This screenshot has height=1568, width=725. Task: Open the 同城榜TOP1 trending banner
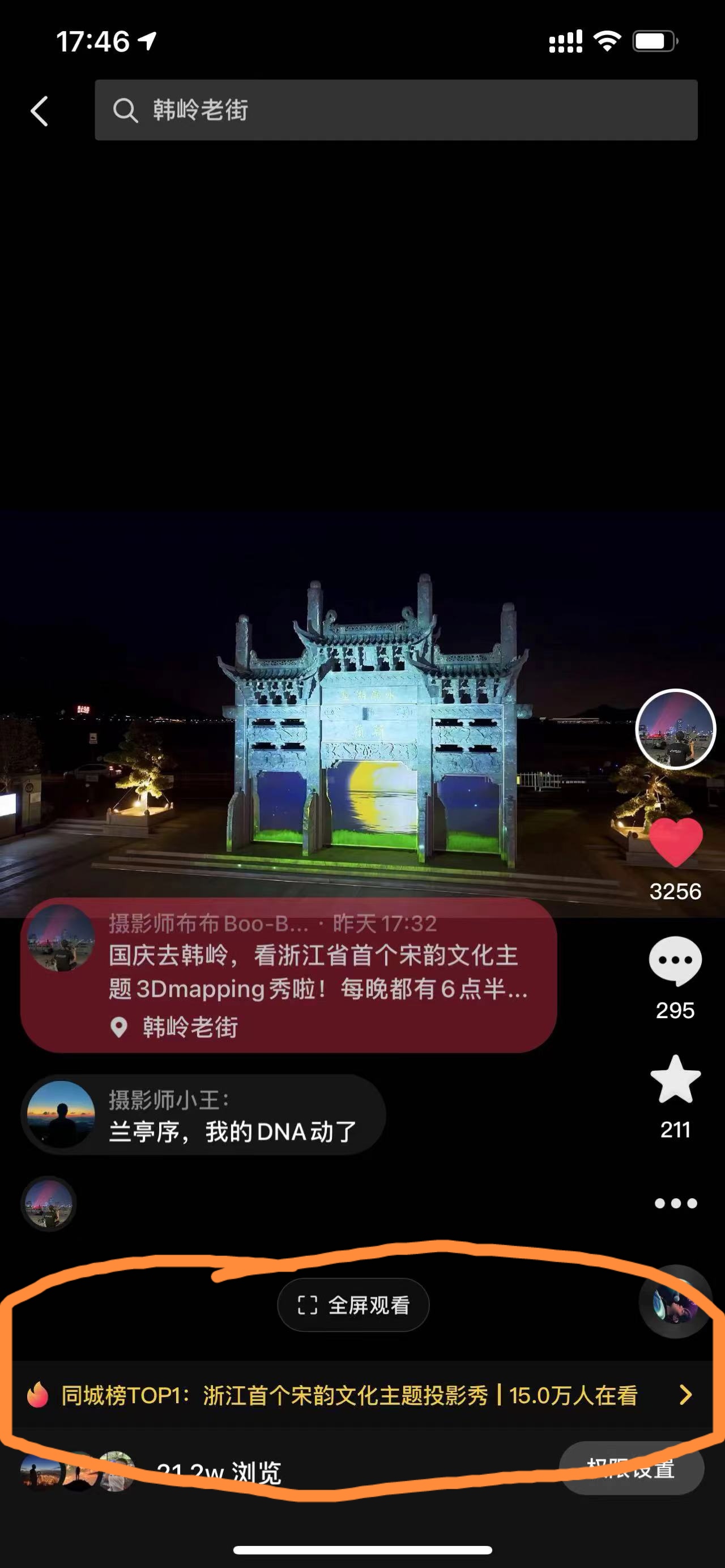tap(359, 1395)
